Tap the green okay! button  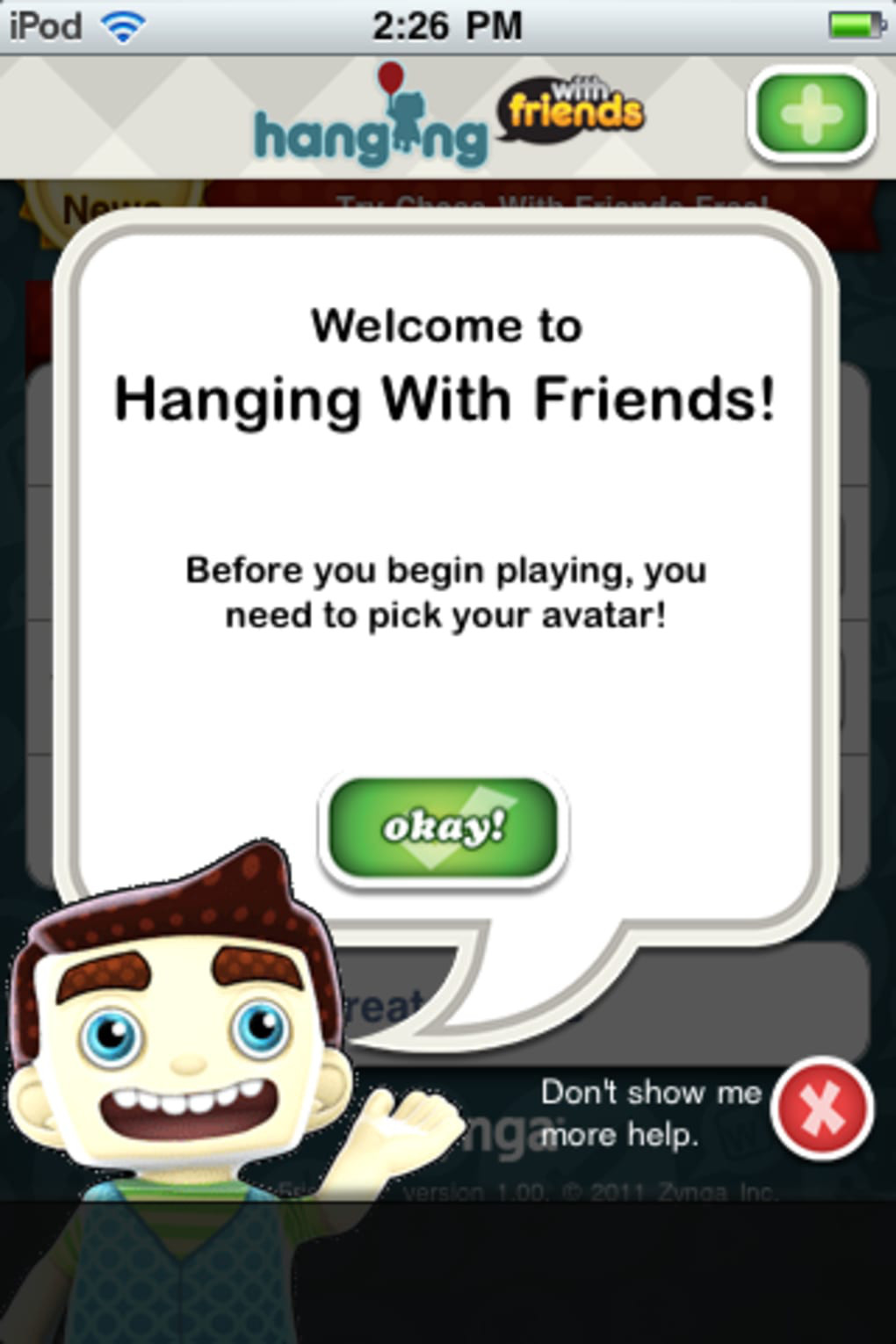pos(444,827)
